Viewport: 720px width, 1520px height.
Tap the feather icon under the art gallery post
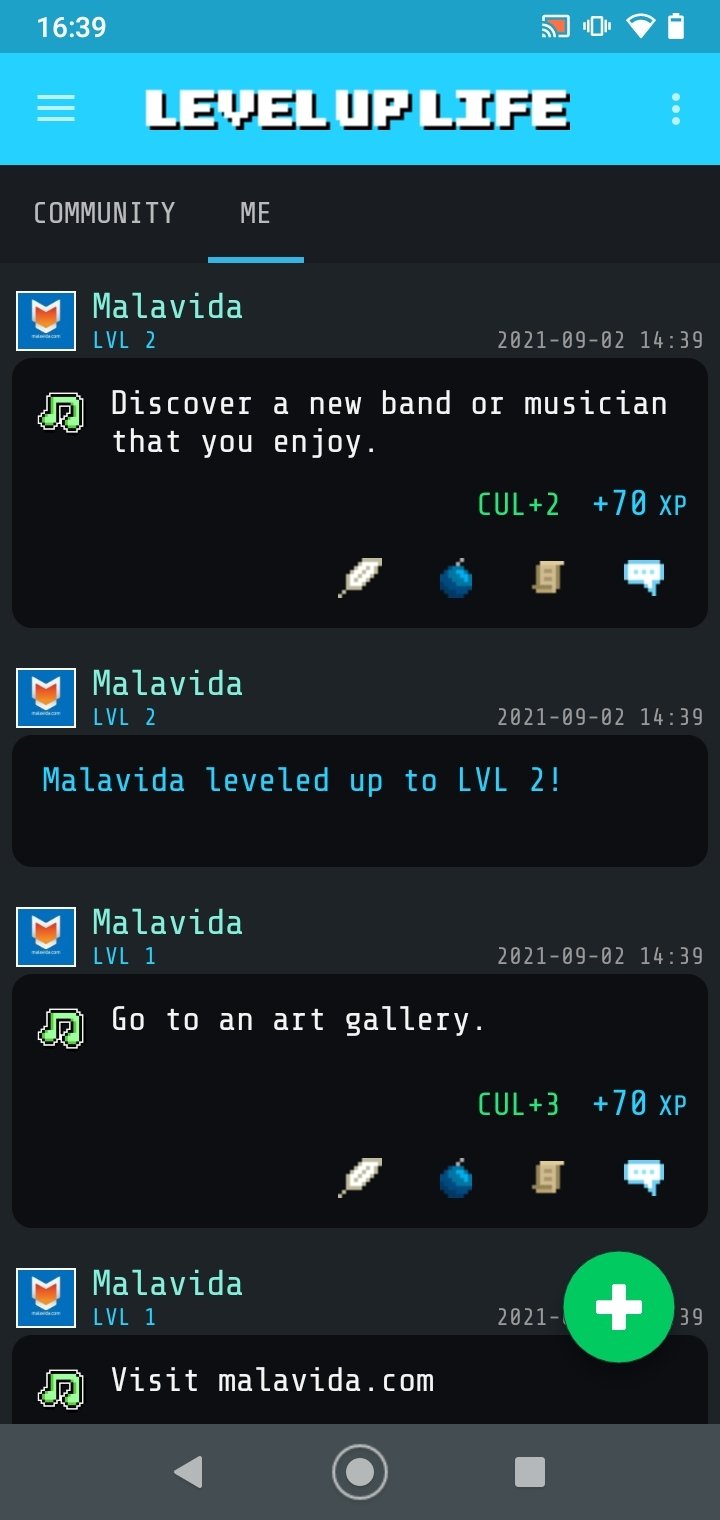tap(360, 1177)
